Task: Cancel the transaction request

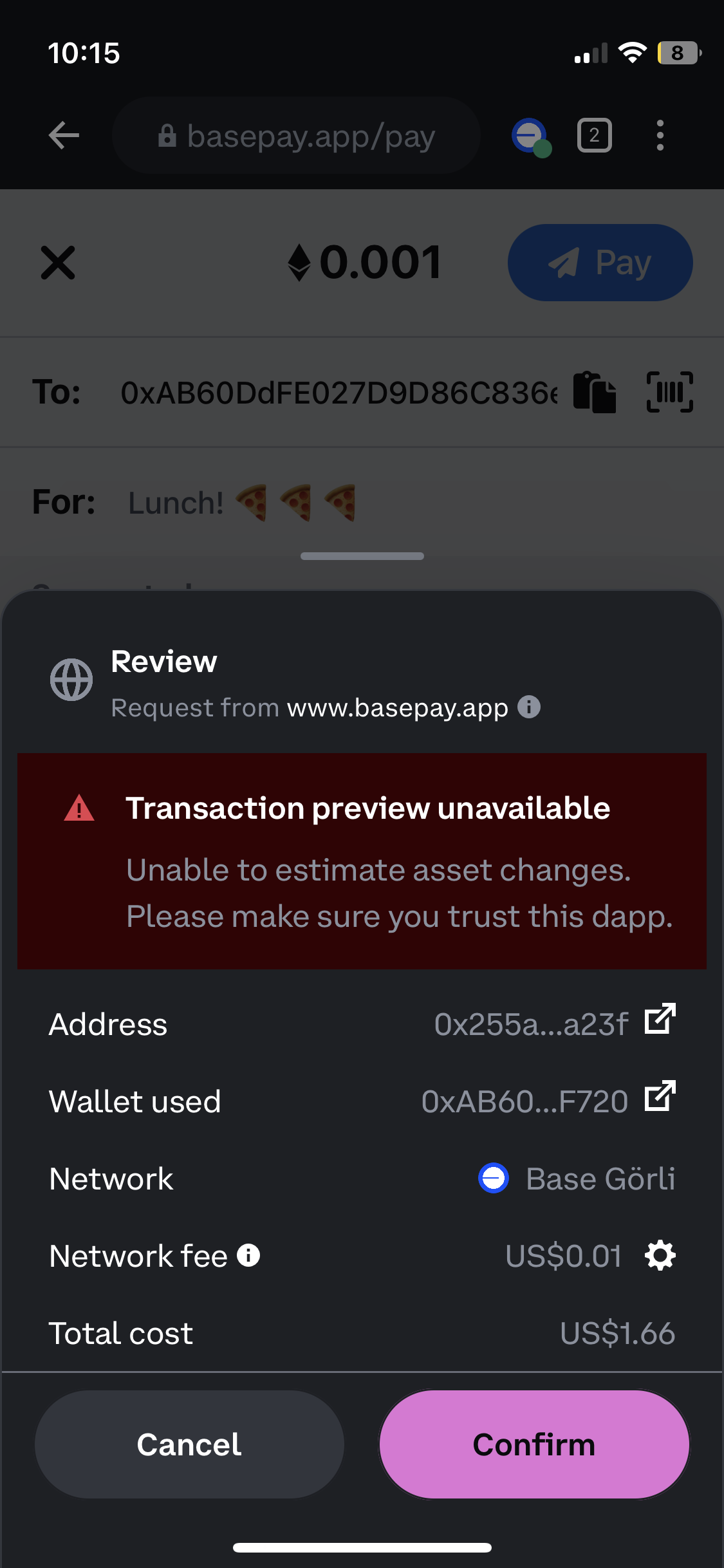Action: 189,1444
